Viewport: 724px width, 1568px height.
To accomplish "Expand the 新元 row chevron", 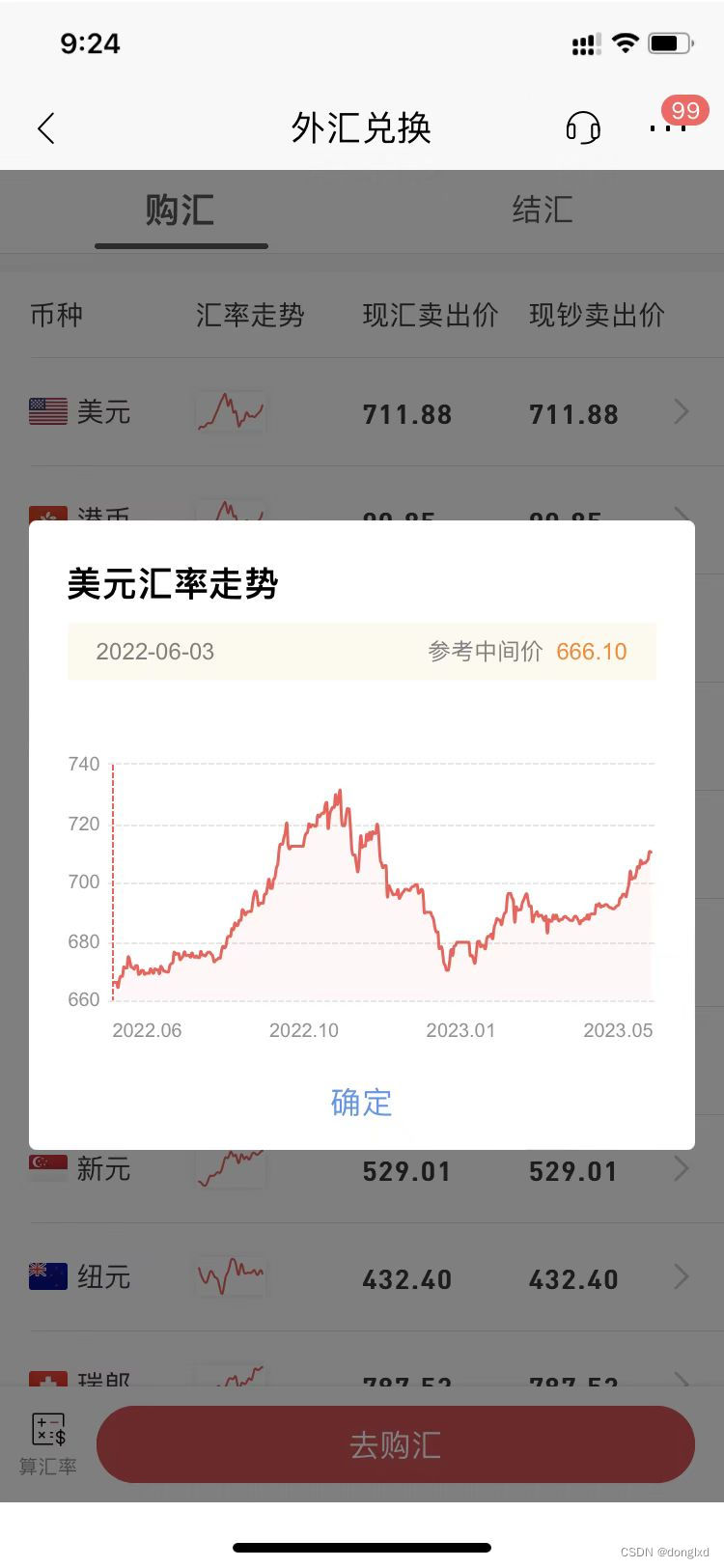I will pos(681,1168).
